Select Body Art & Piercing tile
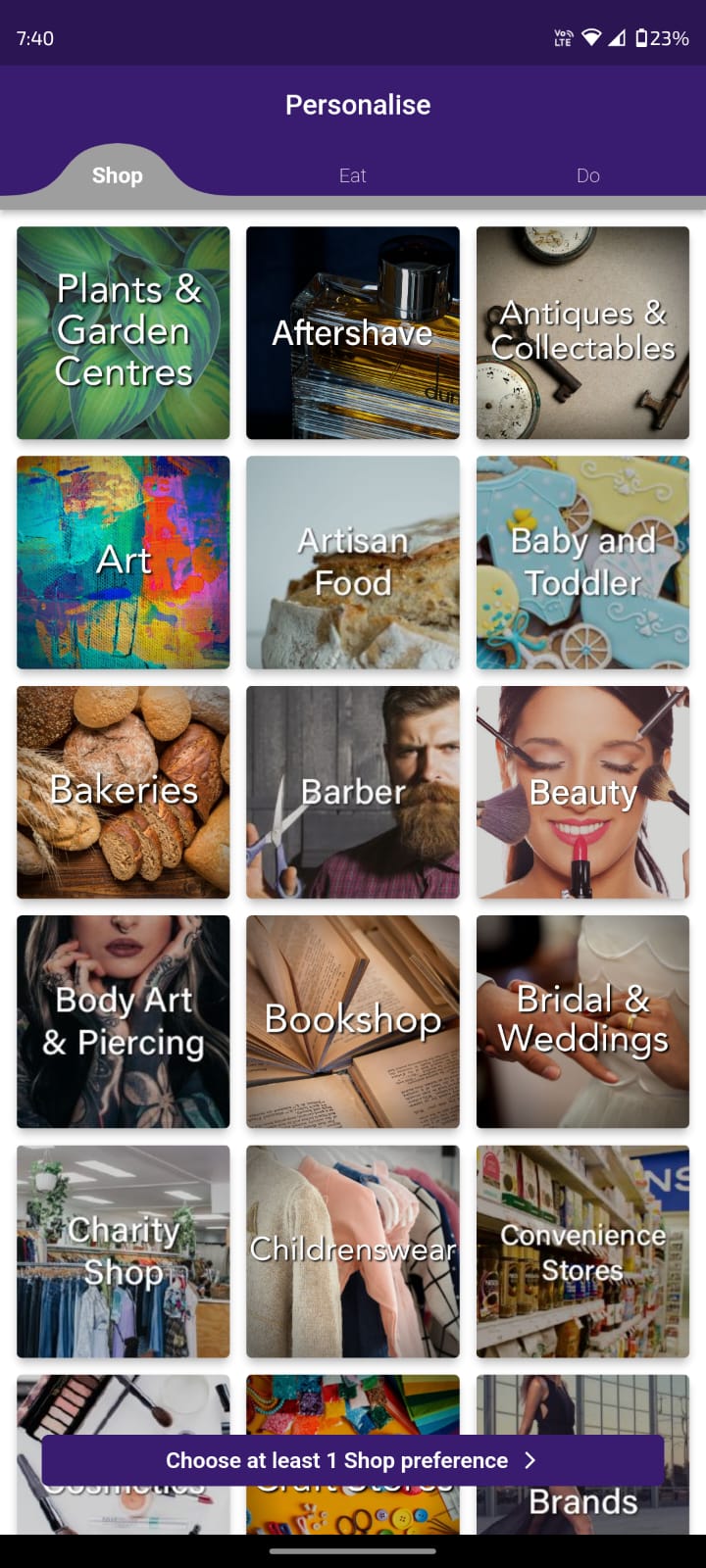The image size is (706, 1568). point(124,1021)
